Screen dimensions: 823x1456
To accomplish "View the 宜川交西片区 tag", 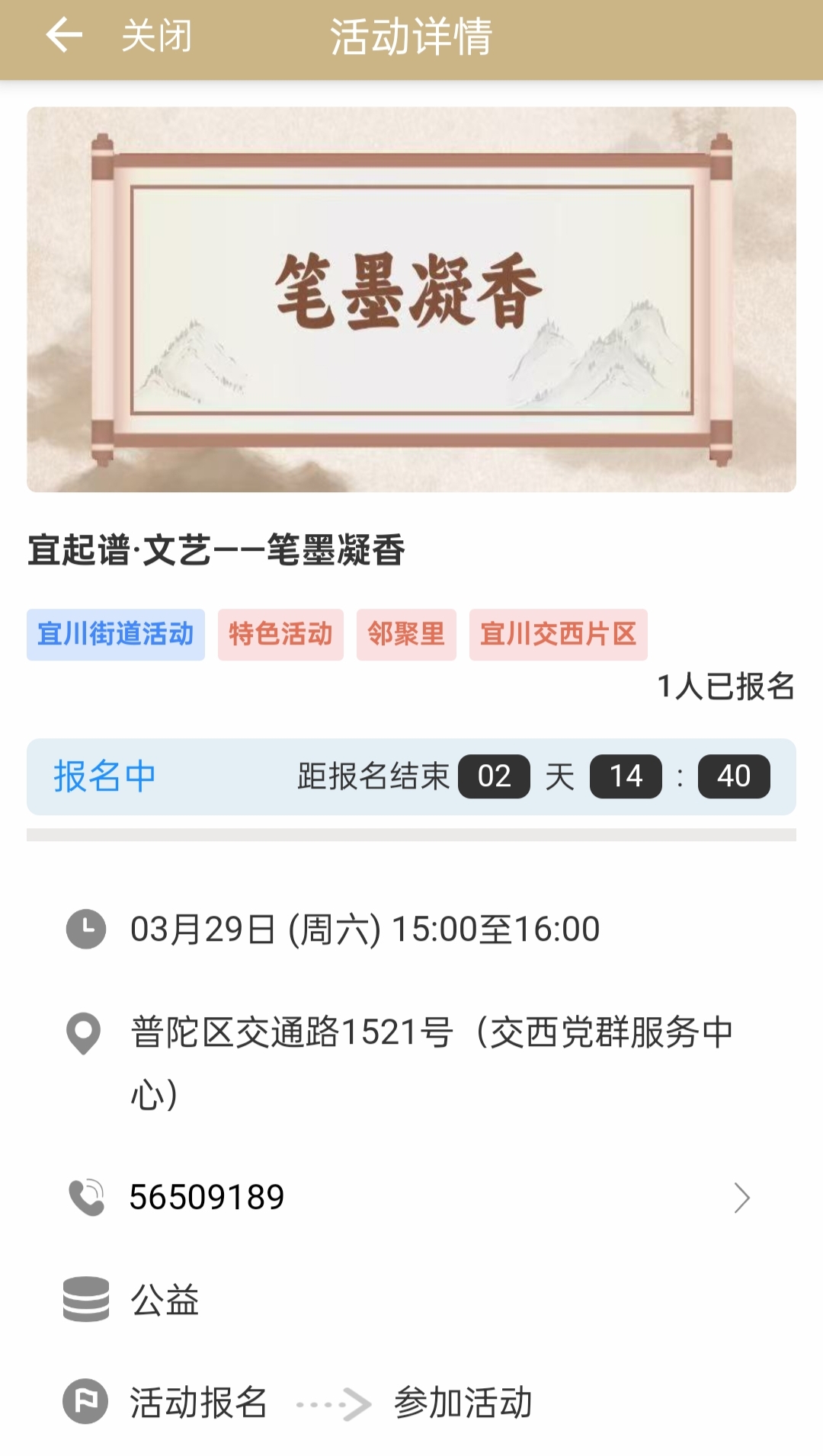I will 558,634.
